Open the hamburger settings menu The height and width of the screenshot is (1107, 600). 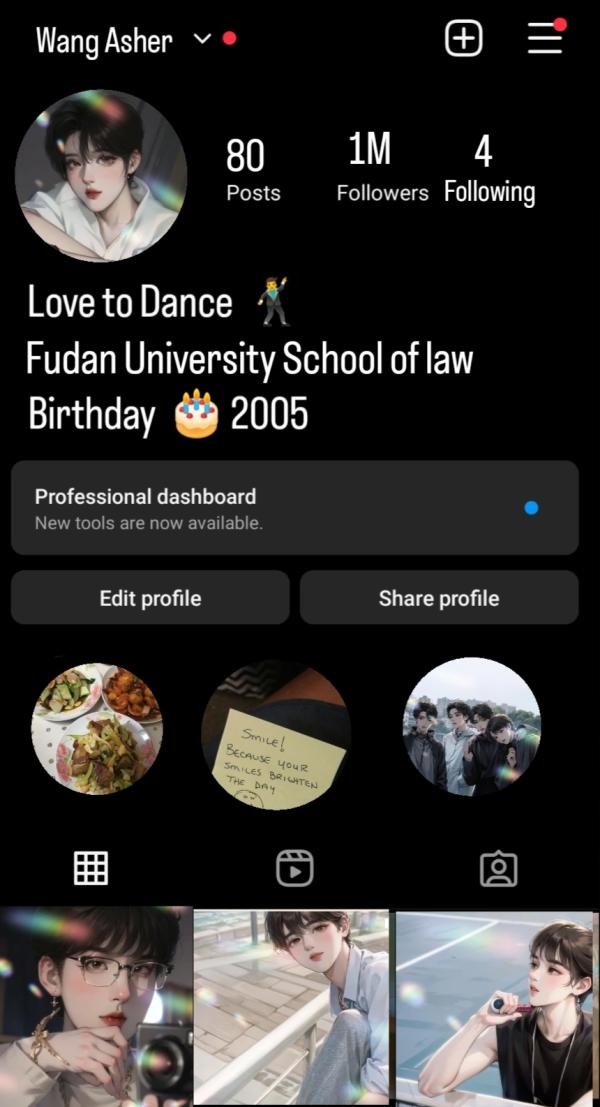click(x=545, y=38)
